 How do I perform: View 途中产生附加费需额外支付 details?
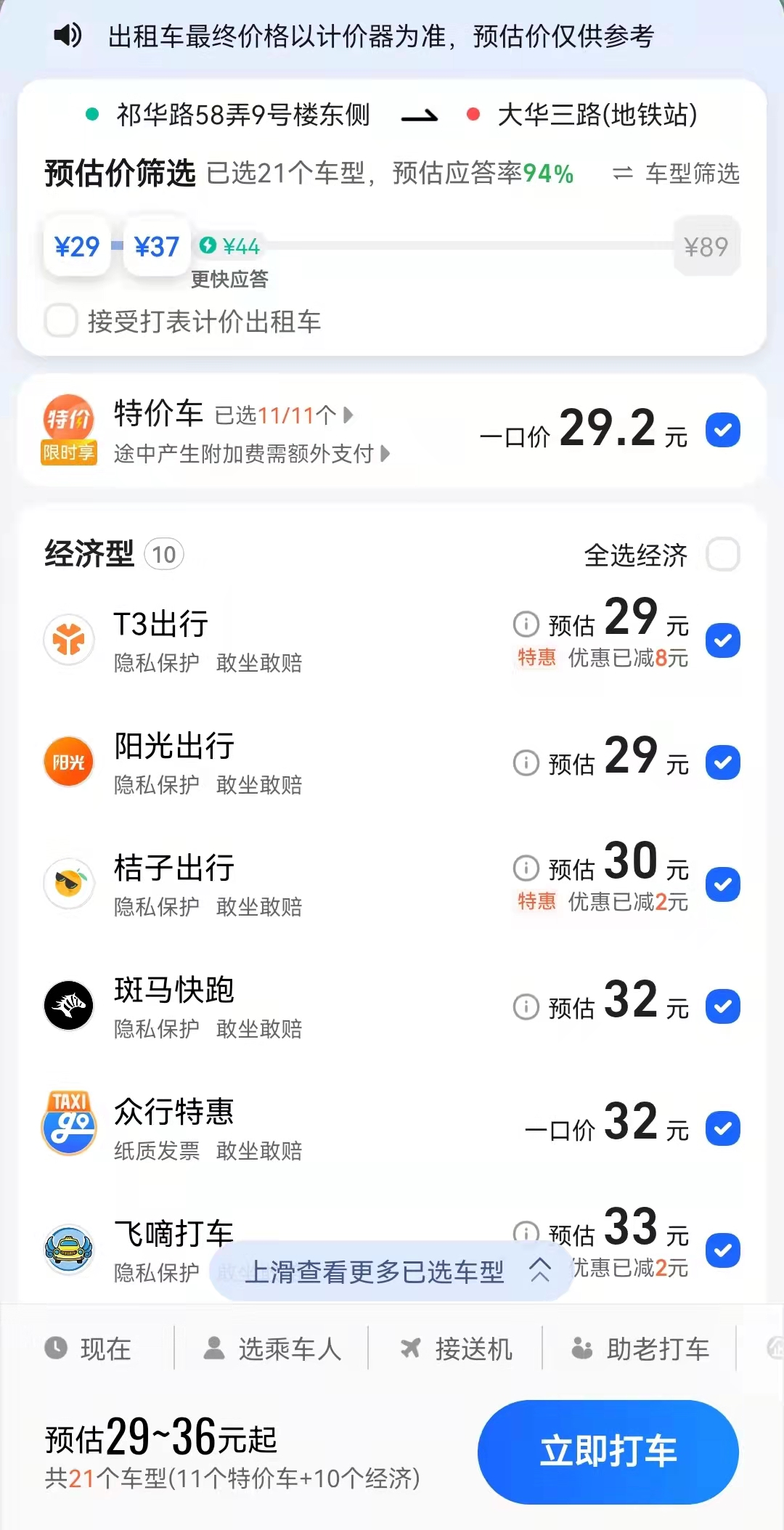[x=252, y=454]
